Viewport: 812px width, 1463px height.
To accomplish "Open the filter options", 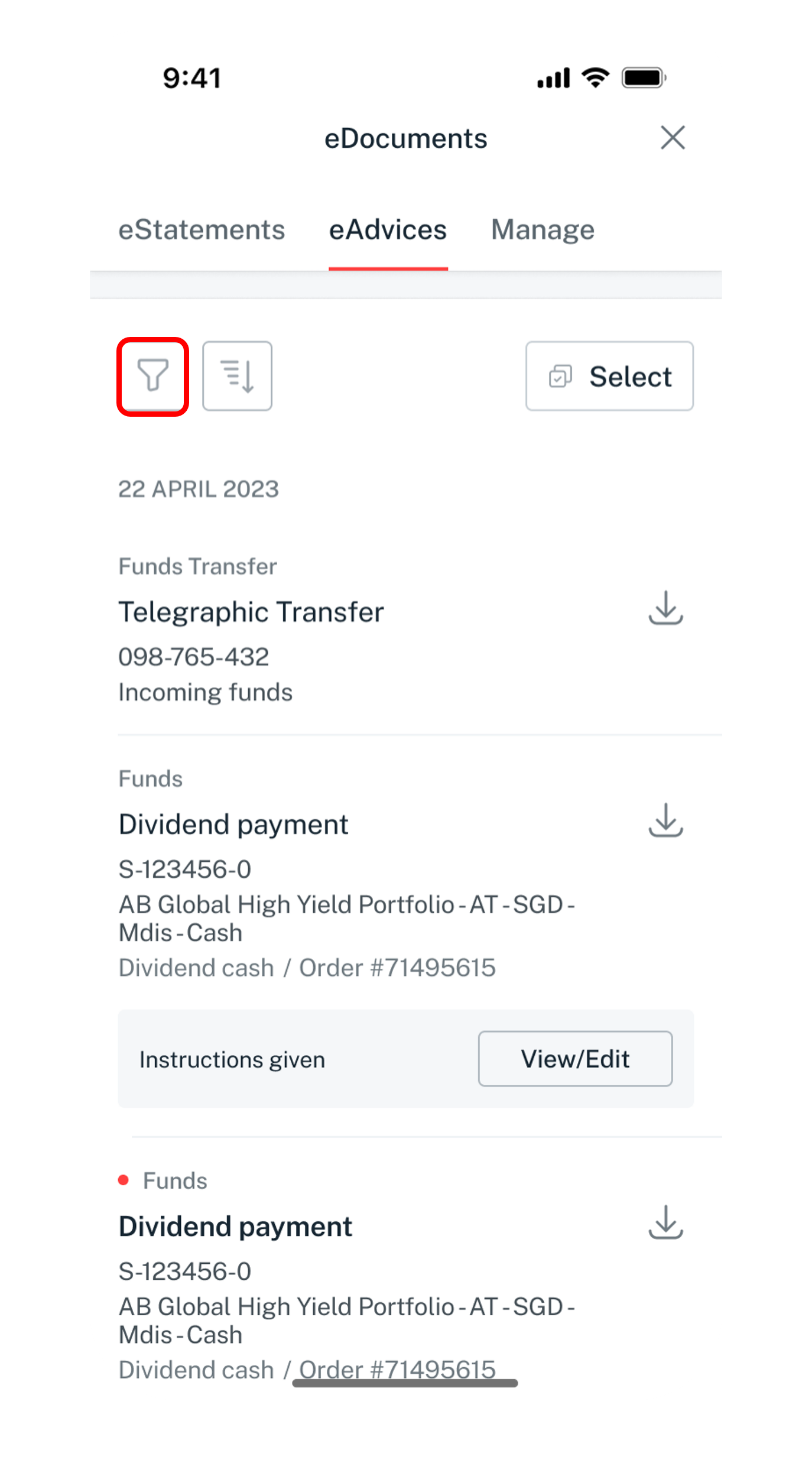I will 153,376.
